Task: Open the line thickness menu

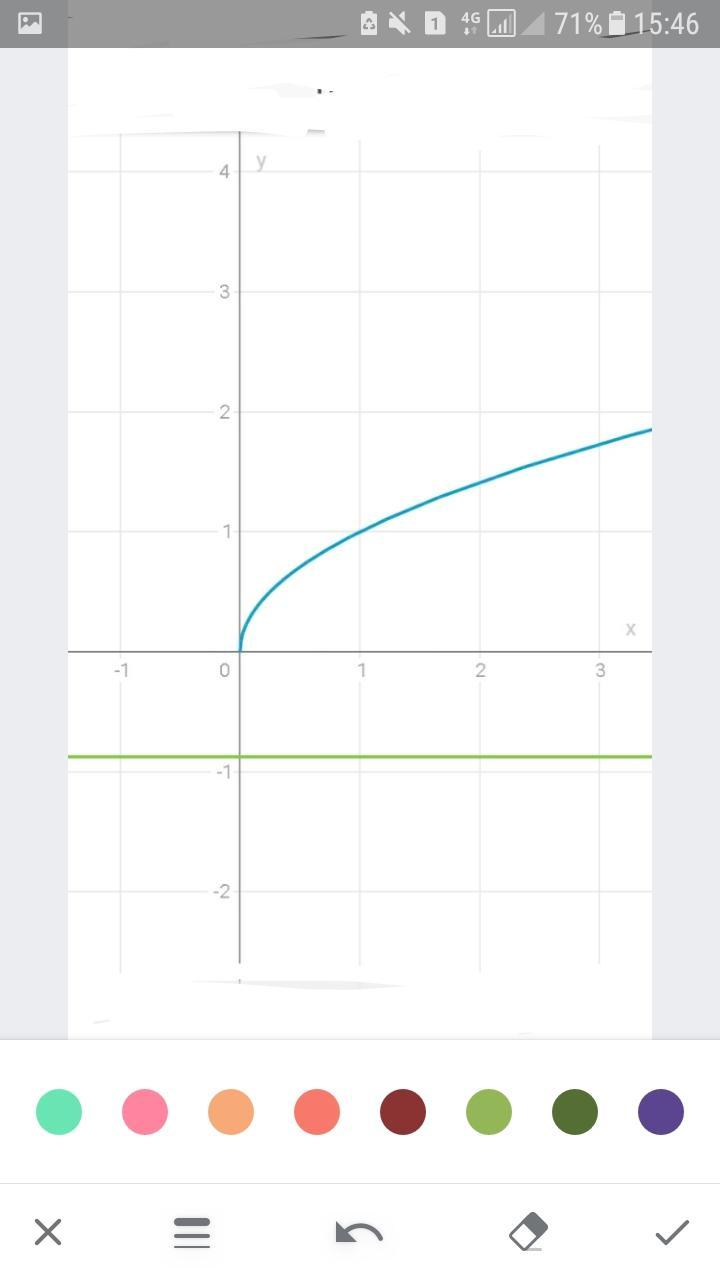Action: pyautogui.click(x=192, y=1232)
